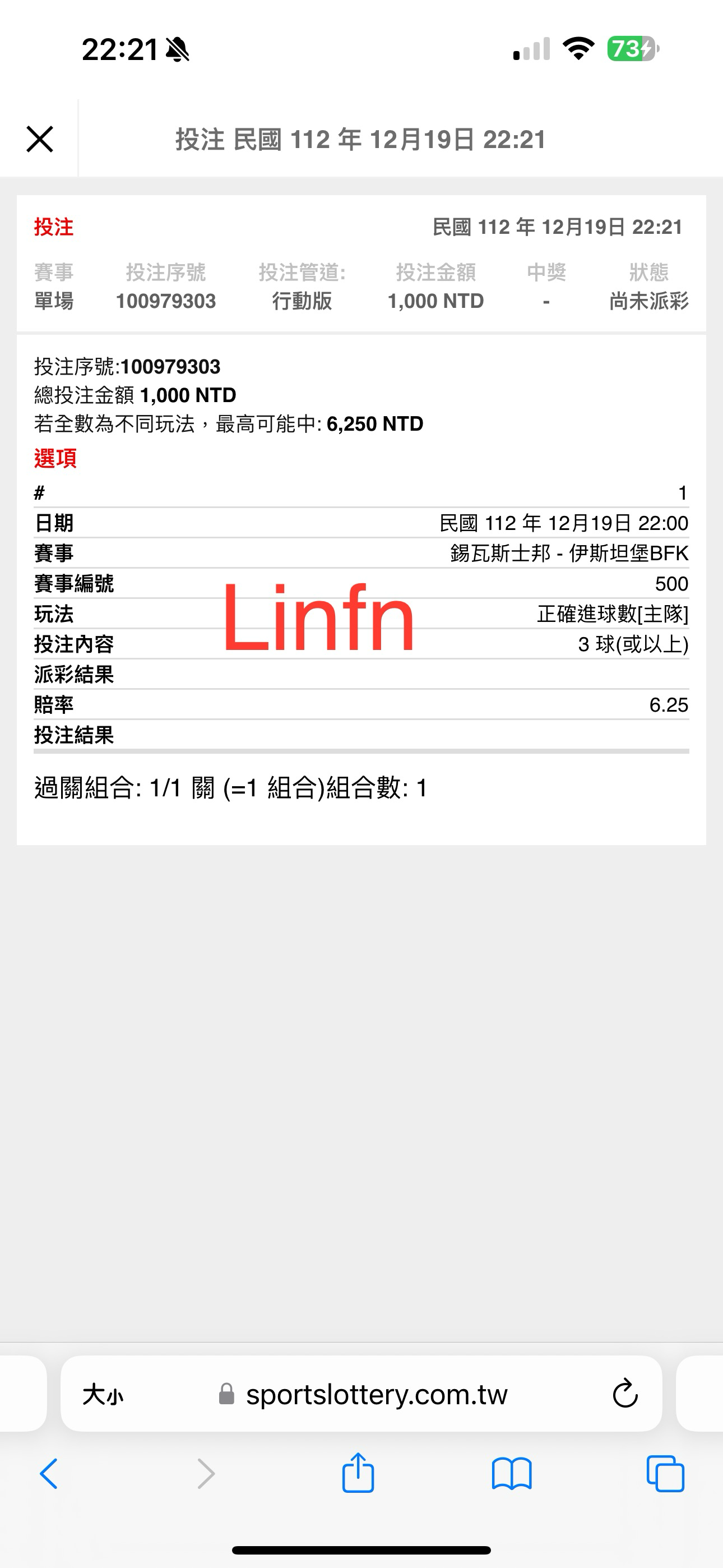The width and height of the screenshot is (723, 1568).
Task: Show all open browser tabs
Action: 665,1474
